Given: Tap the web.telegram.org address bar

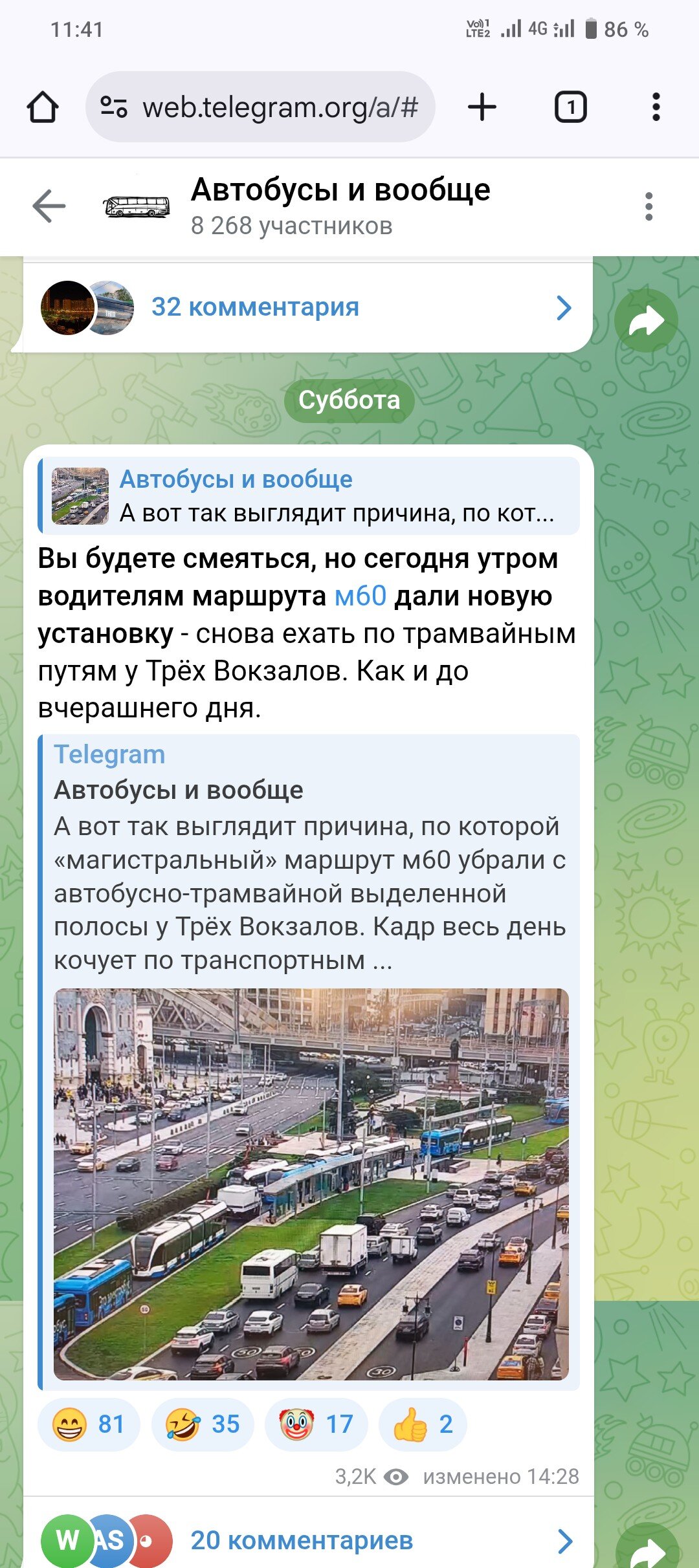Looking at the screenshot, I should click(260, 107).
